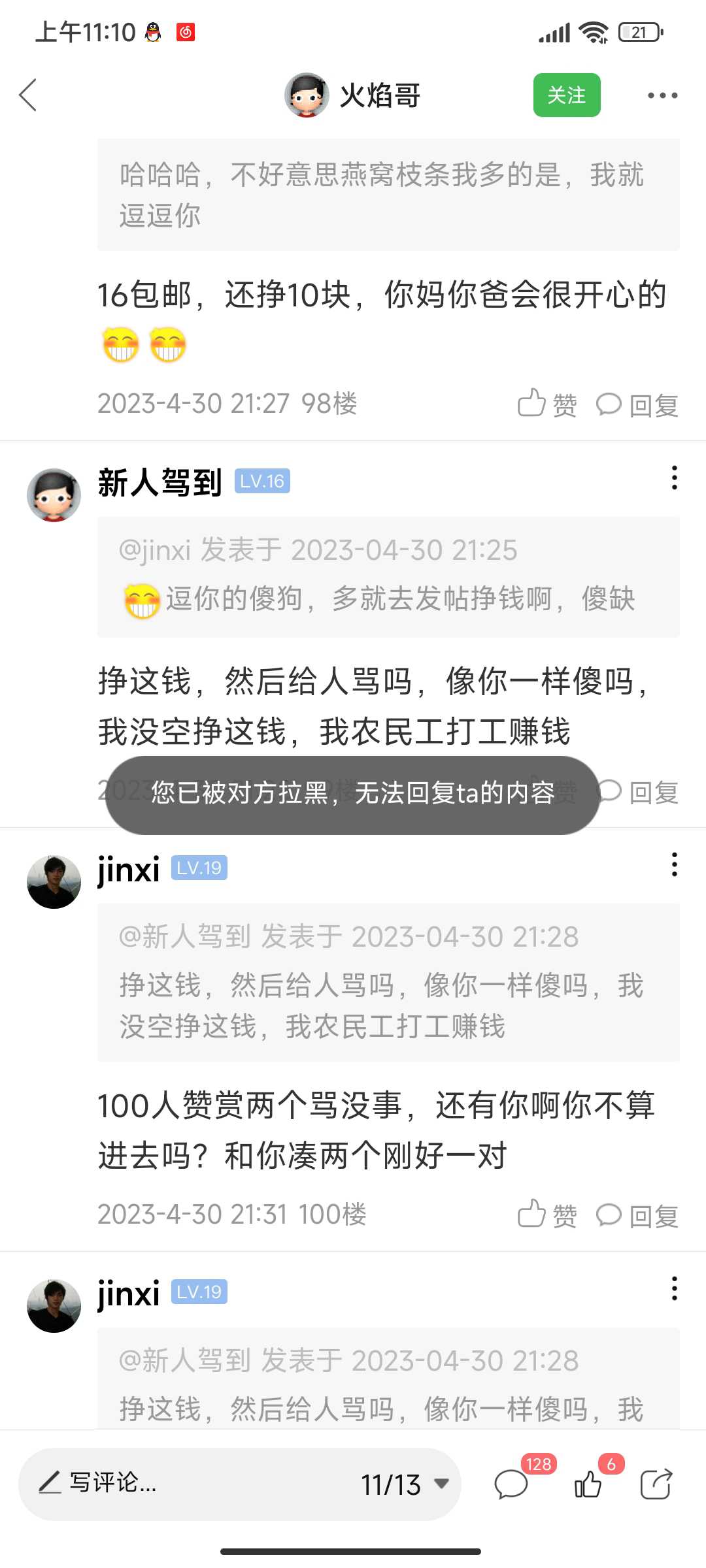The height and width of the screenshot is (1568, 706).
Task: Open the 11/13 page selector dropdown
Action: (405, 1484)
